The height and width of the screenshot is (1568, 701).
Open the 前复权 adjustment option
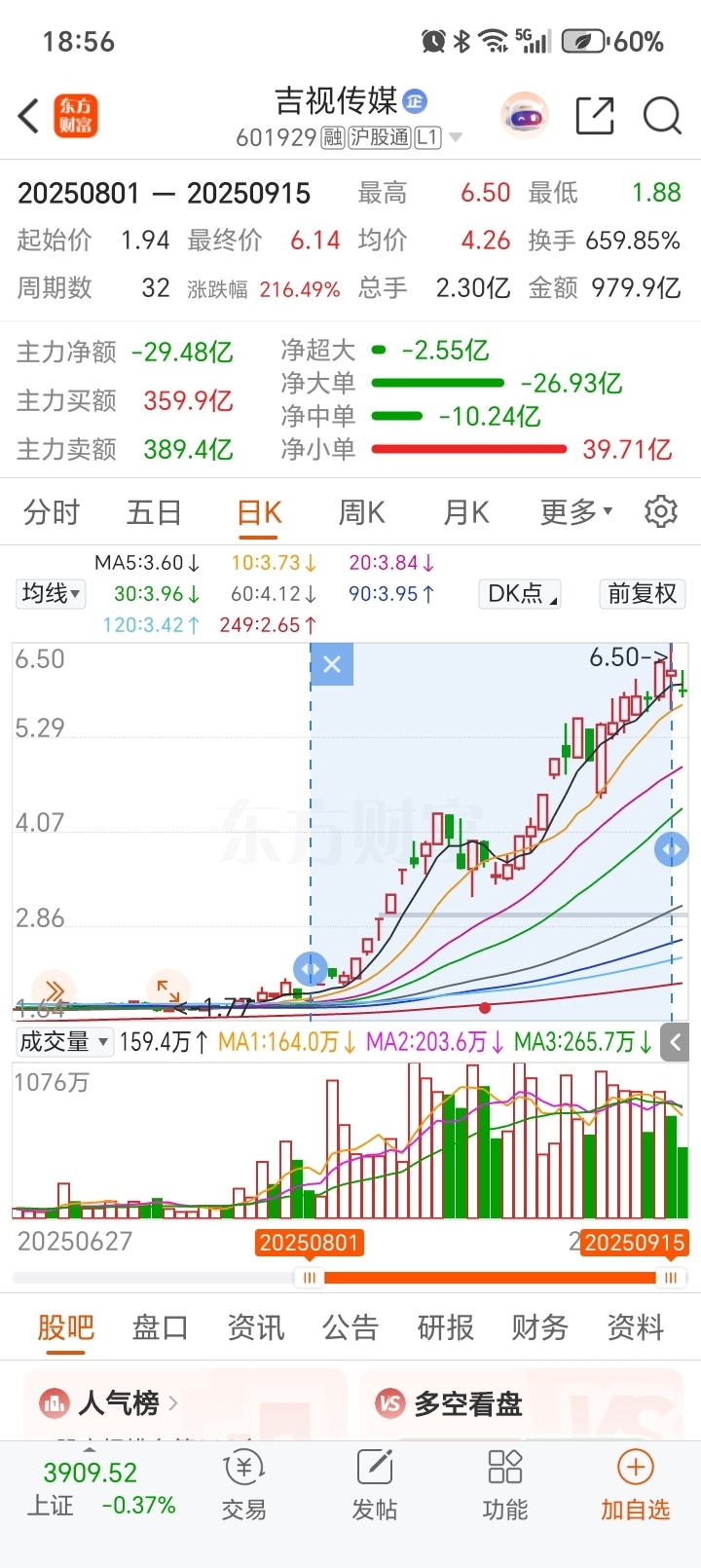(x=642, y=593)
